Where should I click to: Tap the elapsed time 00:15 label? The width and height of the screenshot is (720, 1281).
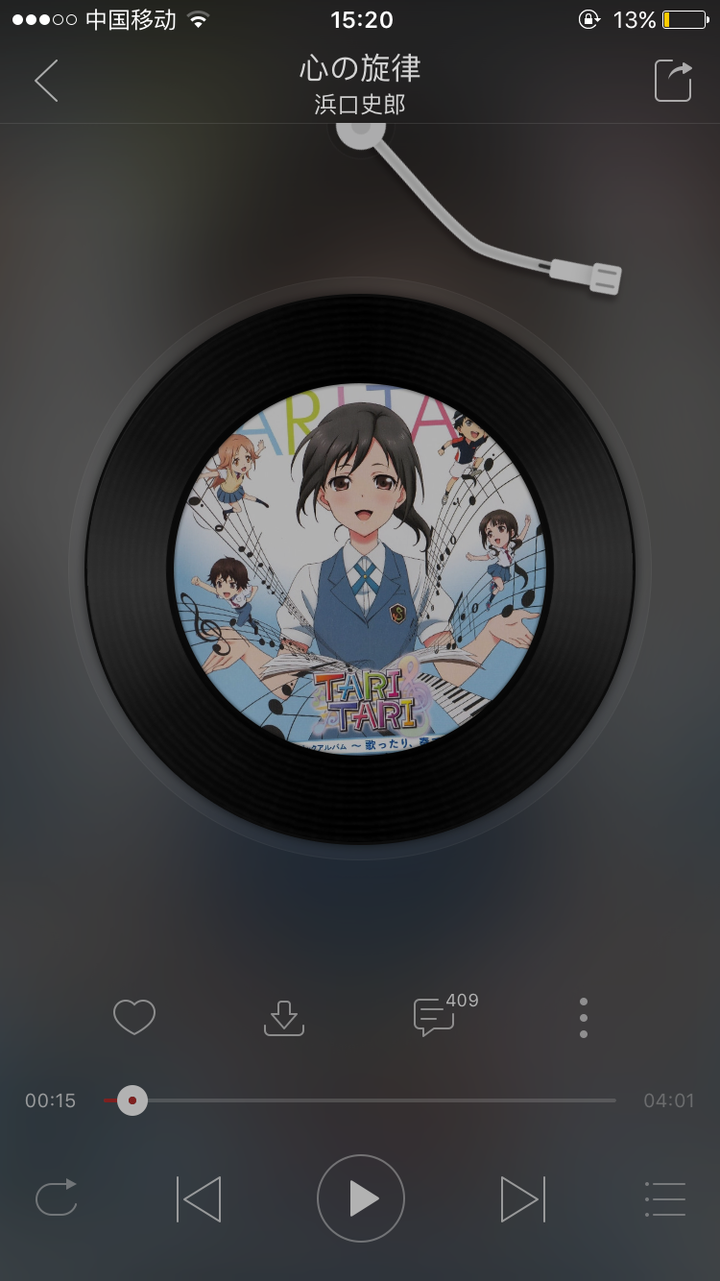point(48,1100)
